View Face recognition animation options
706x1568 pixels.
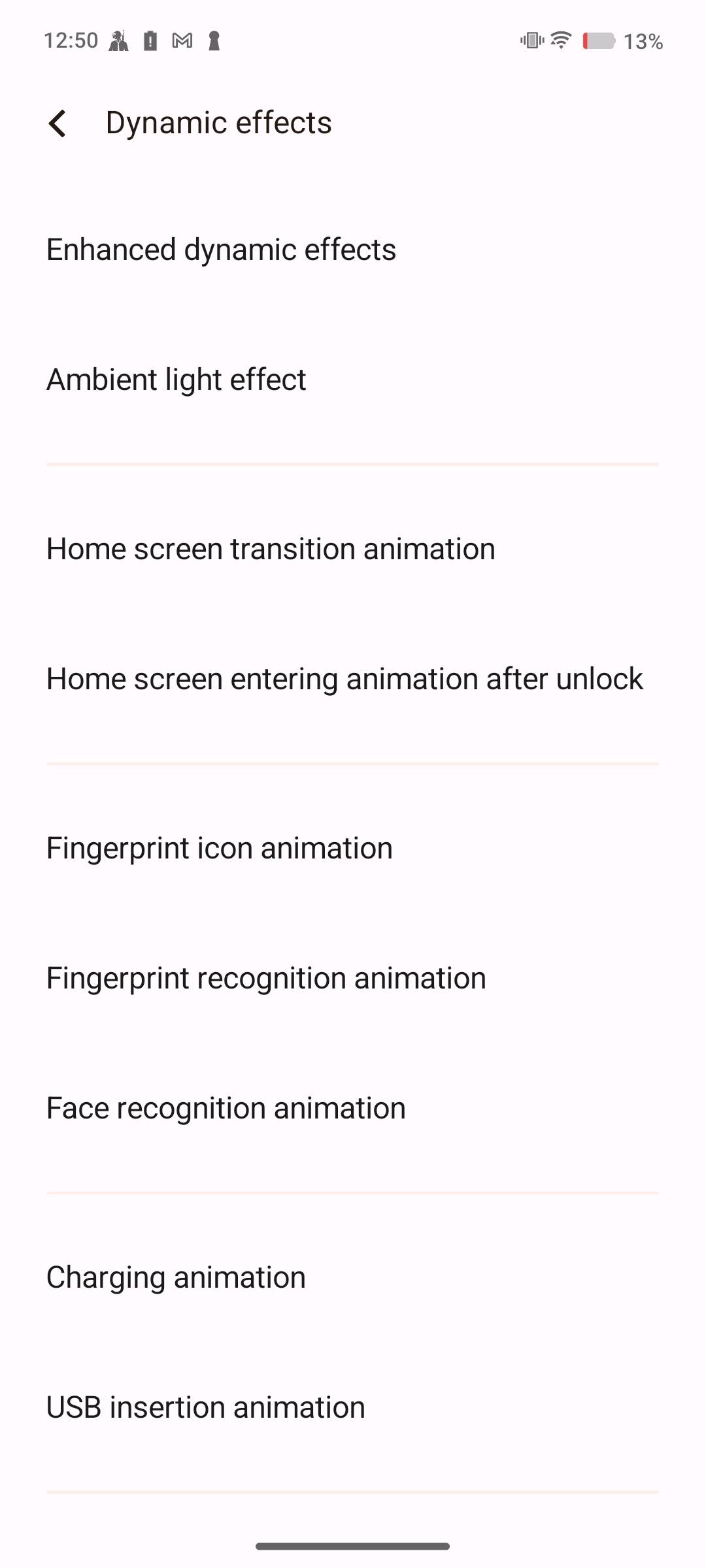226,1108
